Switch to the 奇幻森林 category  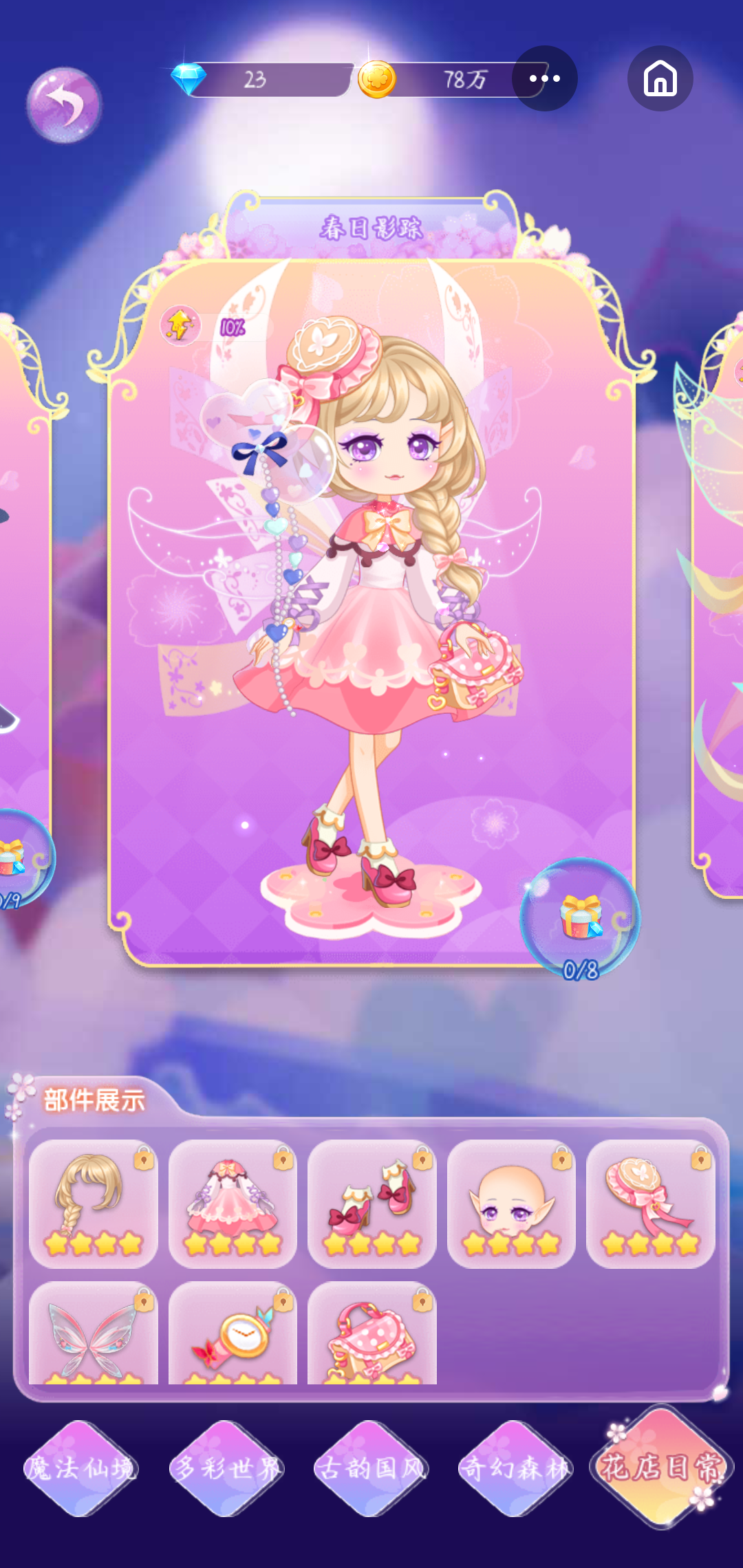tap(515, 1468)
